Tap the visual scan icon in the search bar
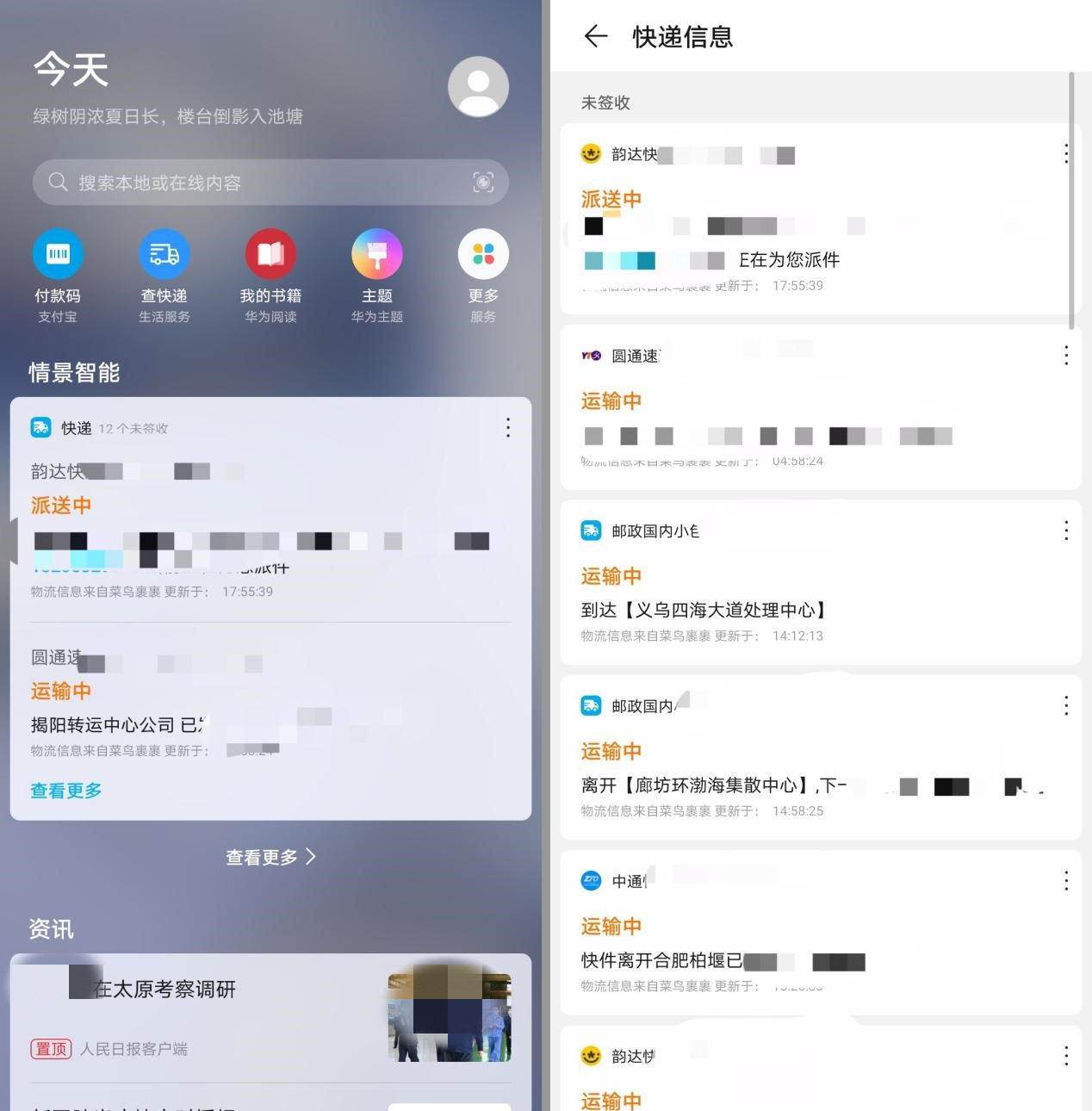 point(484,183)
